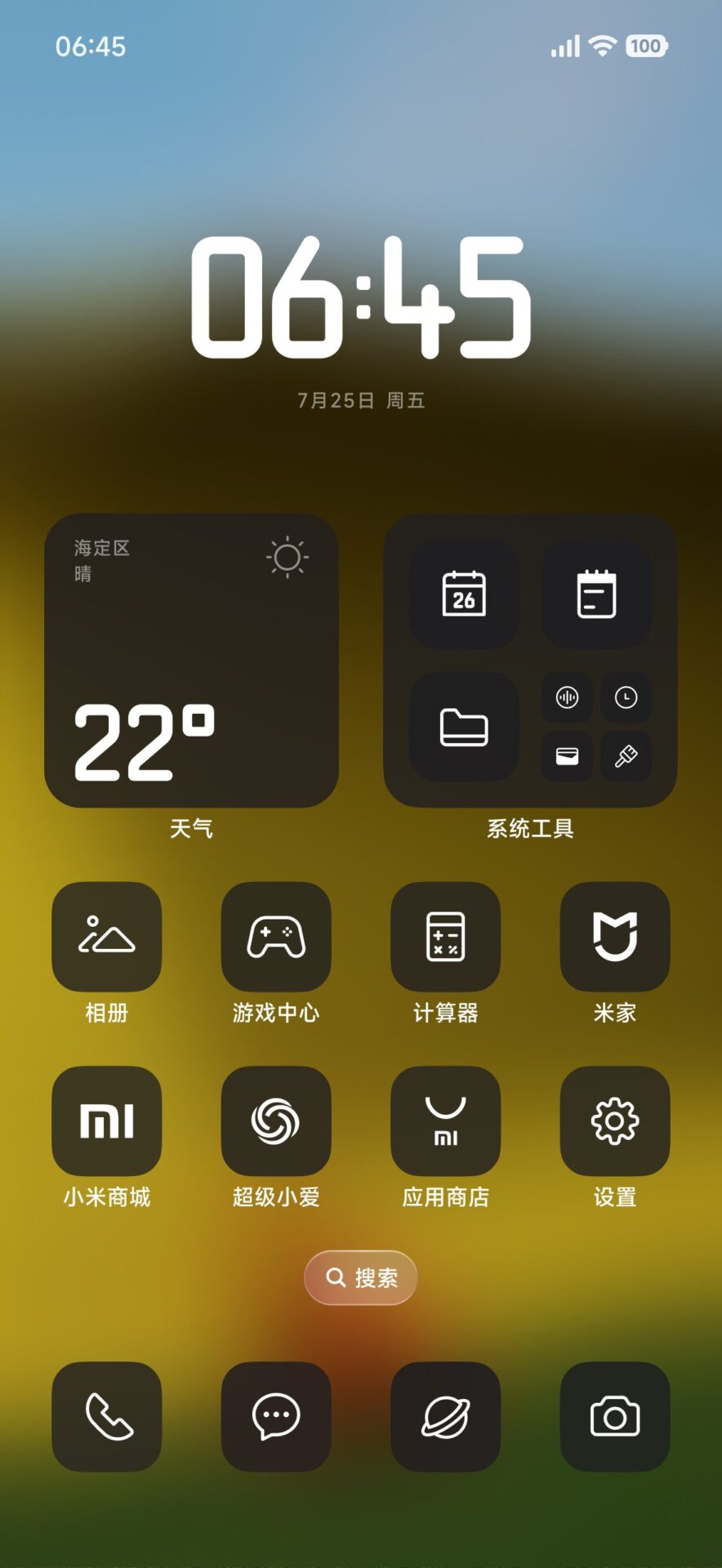Viewport: 722px width, 1568px height.
Task: Open the 相册 gallery app
Action: coord(107,936)
